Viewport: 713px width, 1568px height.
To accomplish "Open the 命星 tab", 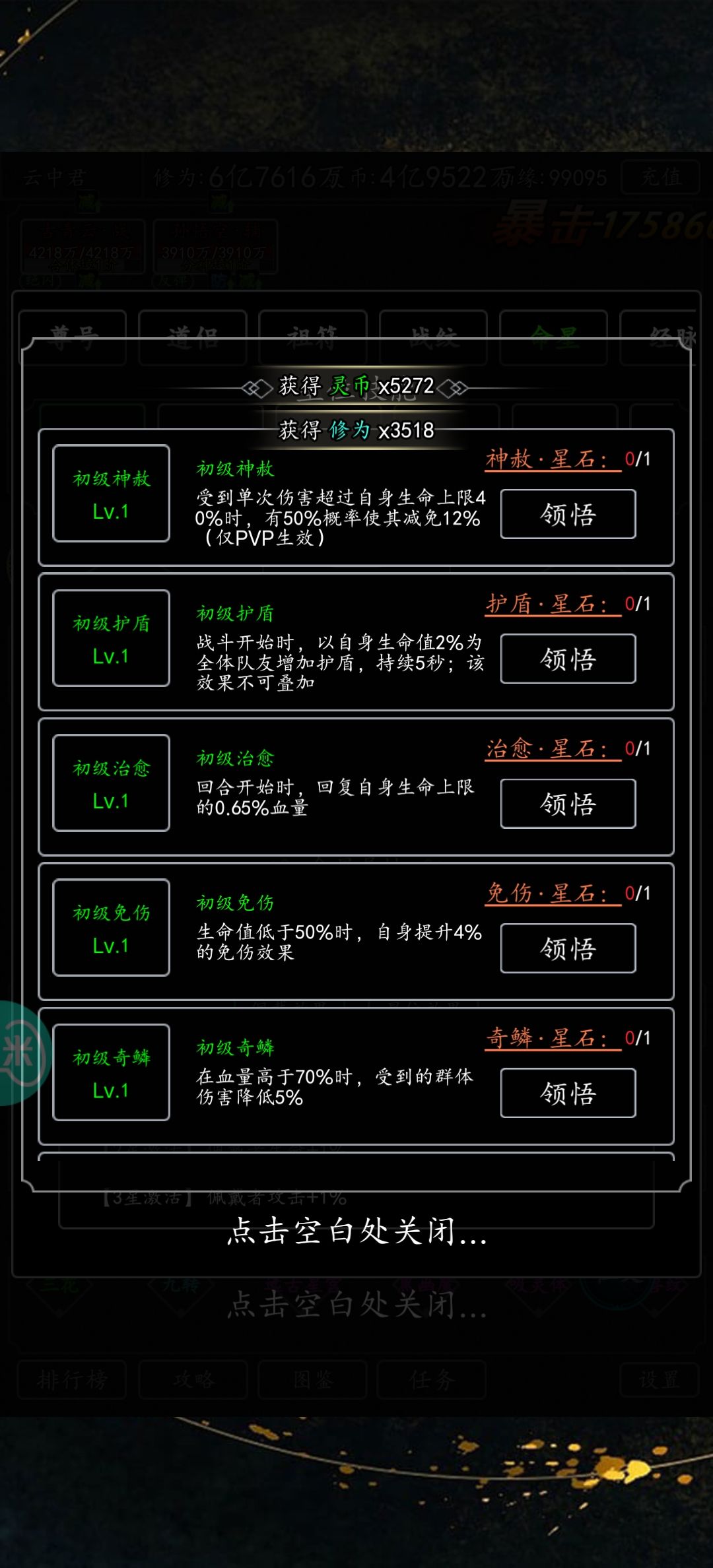I will click(x=555, y=337).
